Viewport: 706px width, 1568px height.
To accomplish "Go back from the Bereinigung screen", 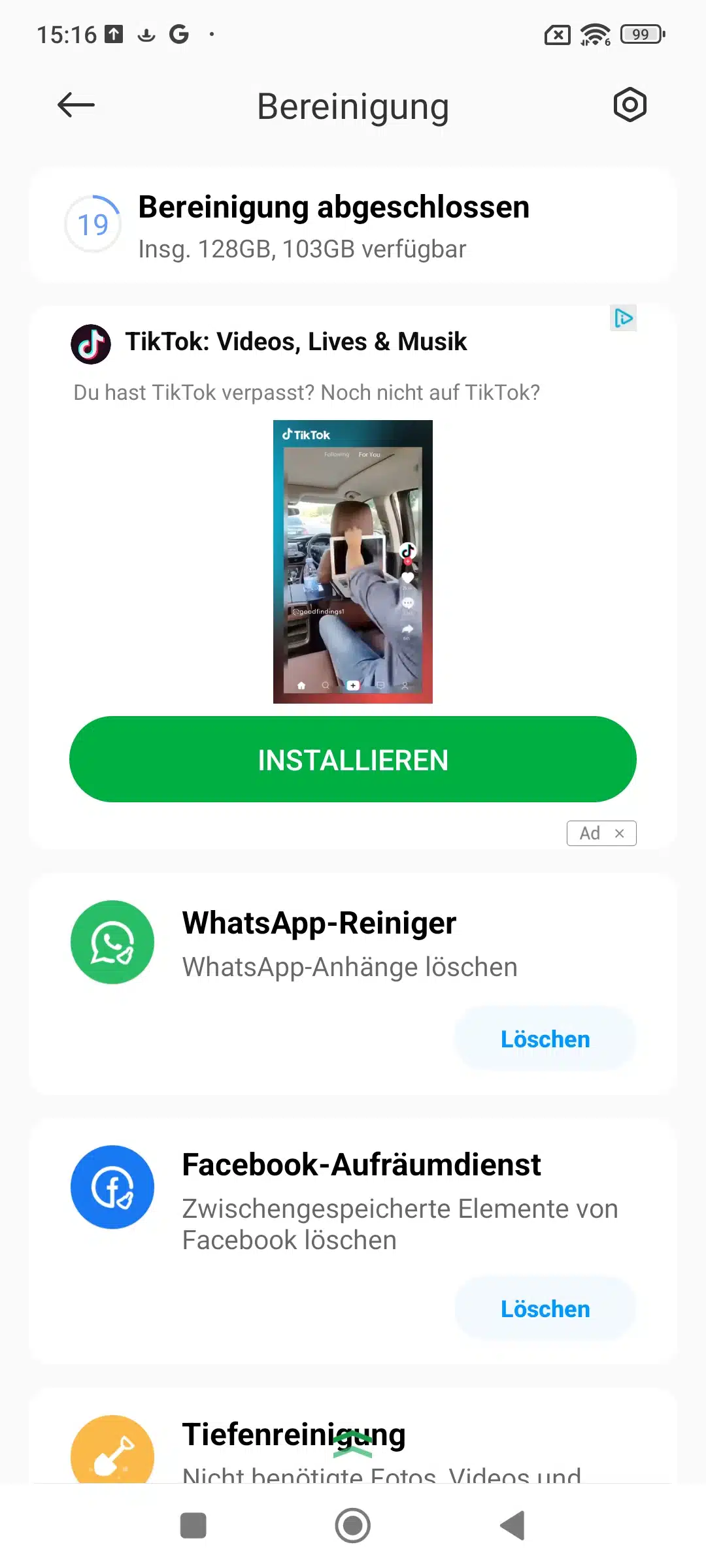I will pos(76,105).
